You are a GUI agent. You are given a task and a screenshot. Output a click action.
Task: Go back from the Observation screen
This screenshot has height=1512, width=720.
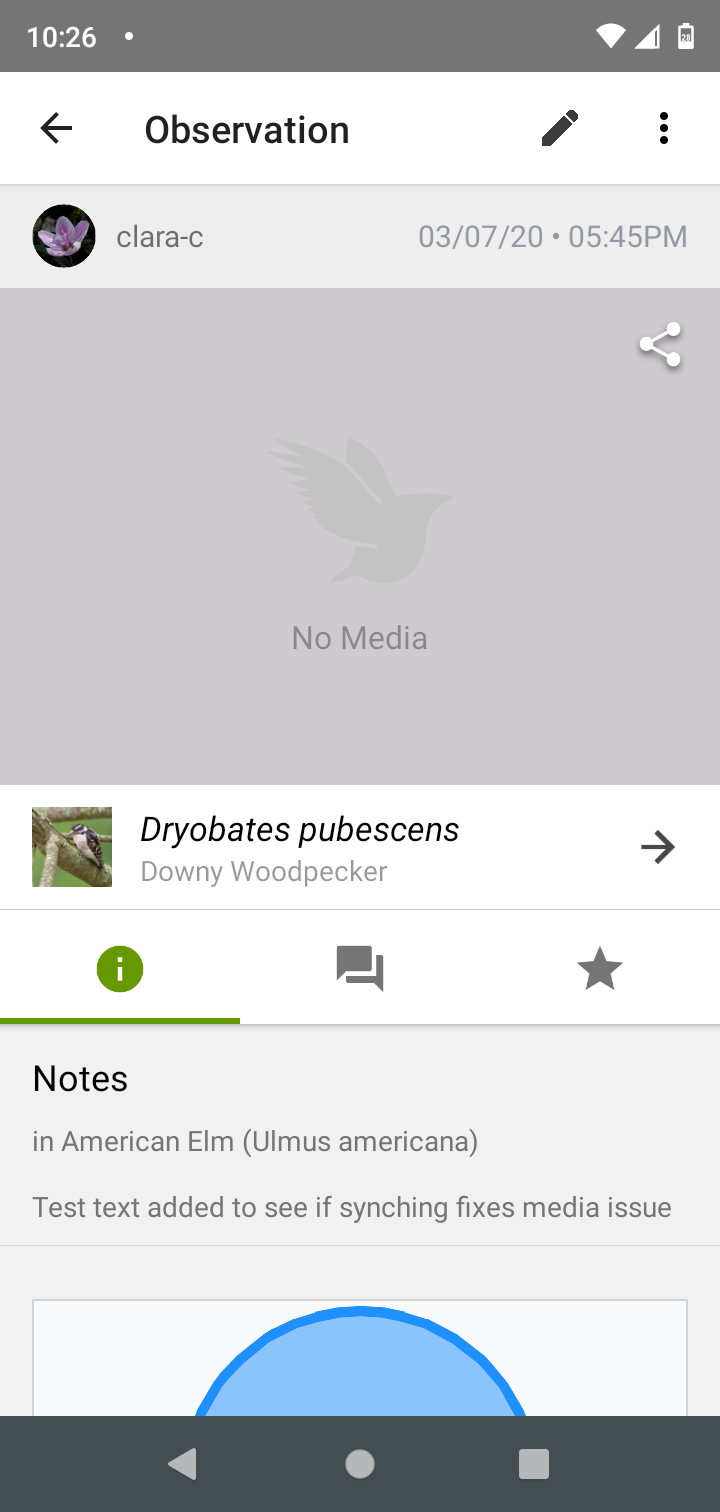(x=57, y=129)
